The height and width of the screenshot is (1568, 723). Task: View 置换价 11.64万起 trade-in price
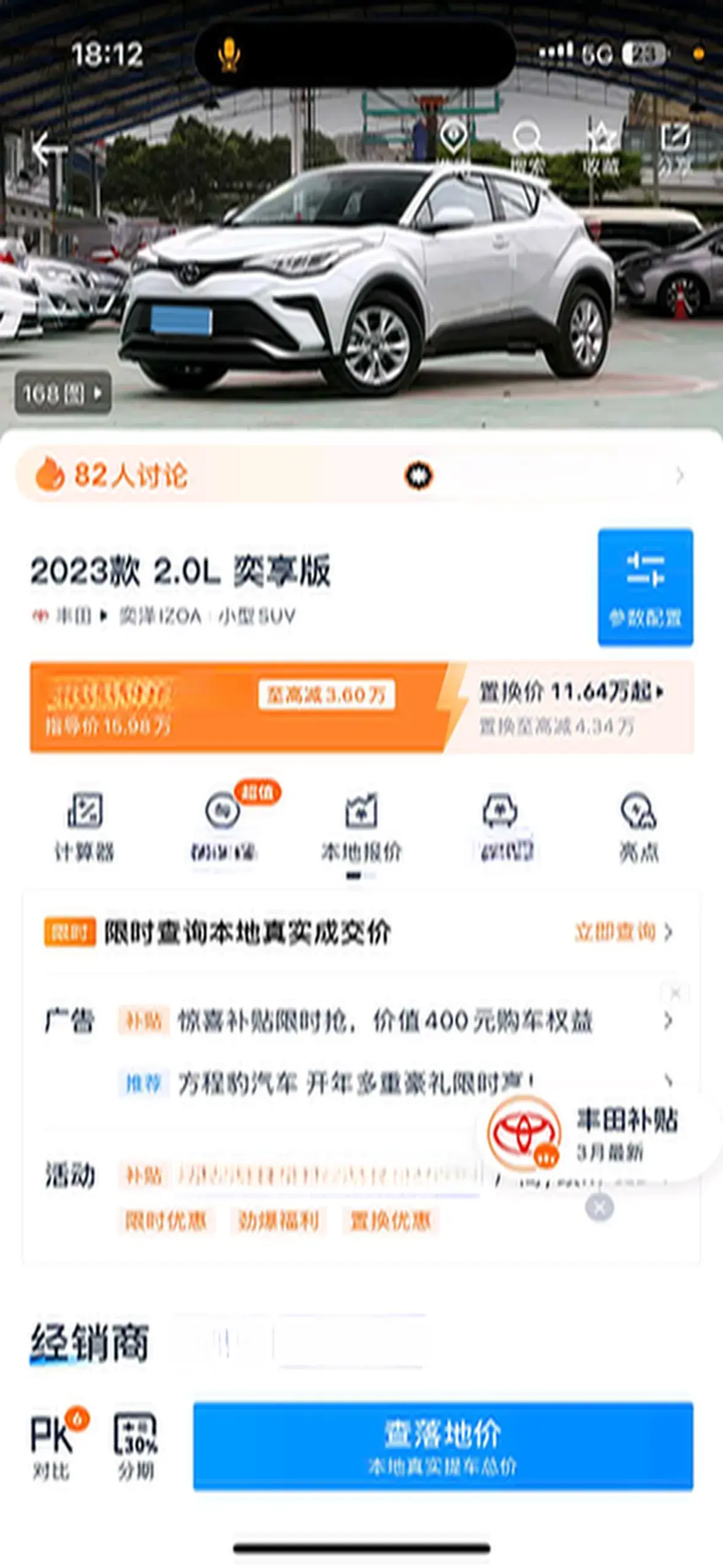570,693
